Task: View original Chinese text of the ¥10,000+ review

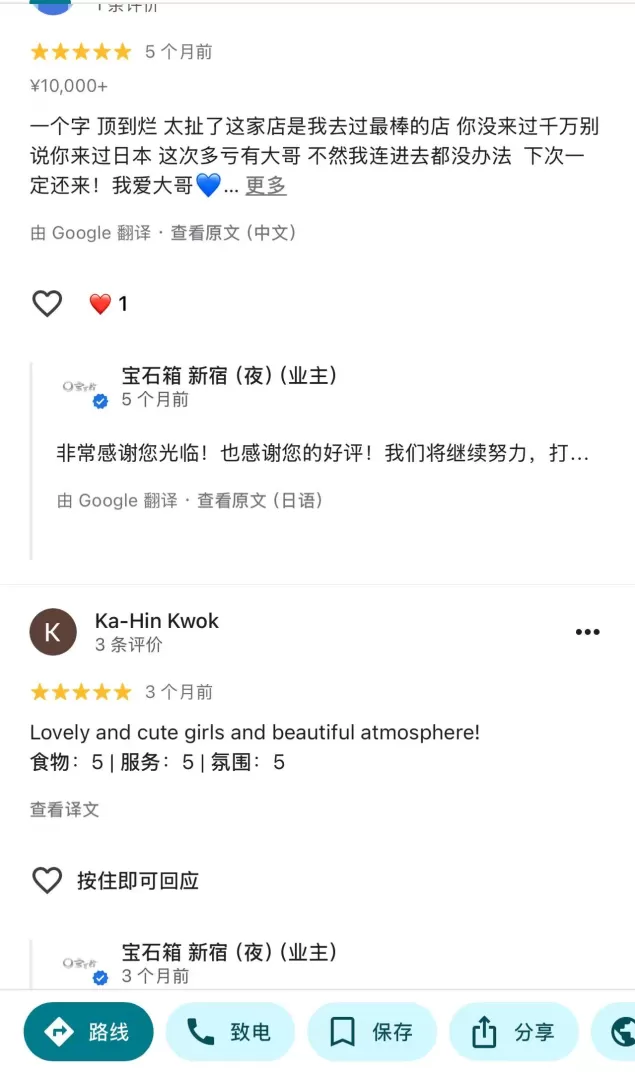Action: (x=233, y=233)
